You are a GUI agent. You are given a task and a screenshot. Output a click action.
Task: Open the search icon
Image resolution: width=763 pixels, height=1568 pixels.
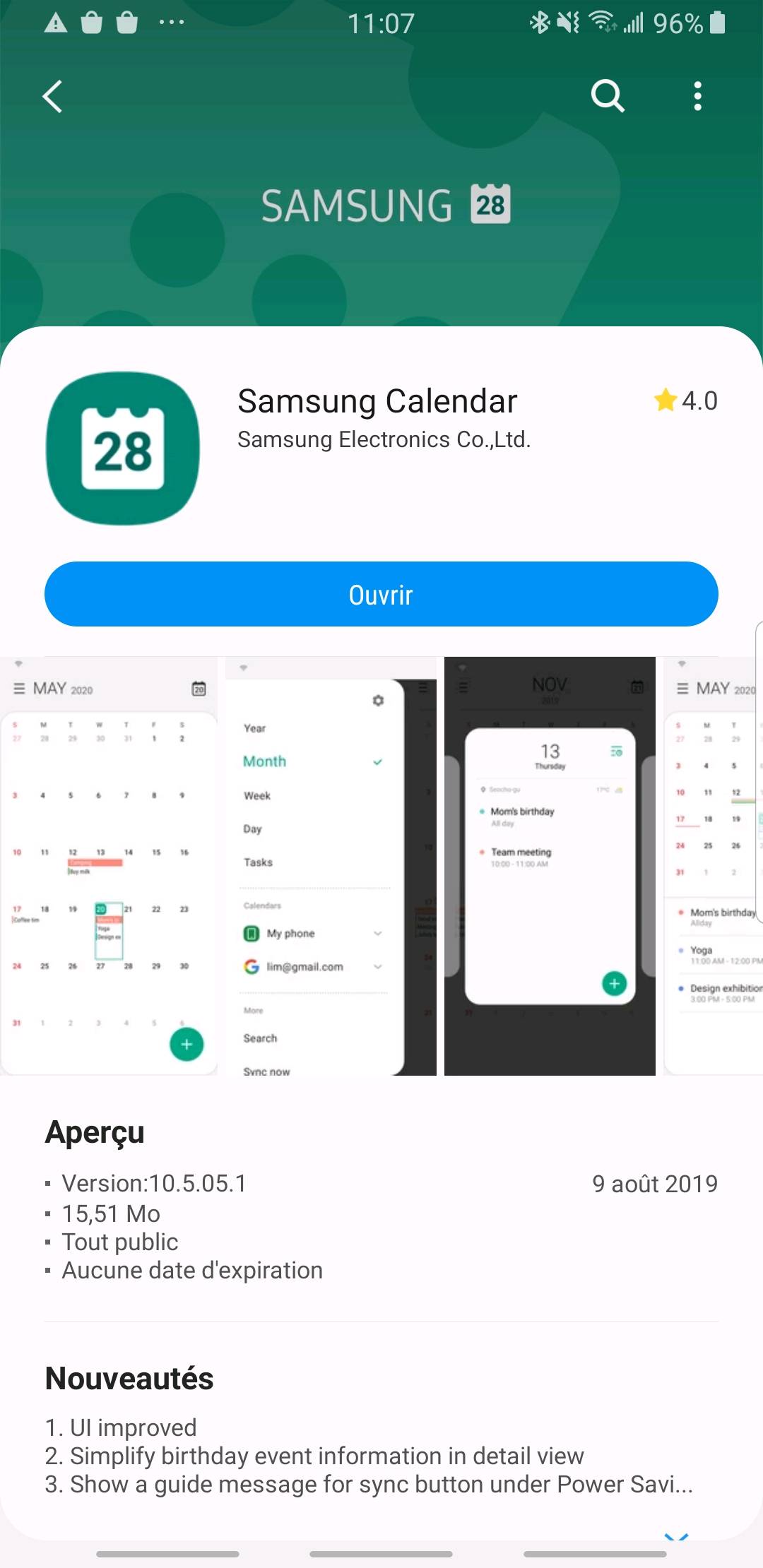click(x=608, y=96)
